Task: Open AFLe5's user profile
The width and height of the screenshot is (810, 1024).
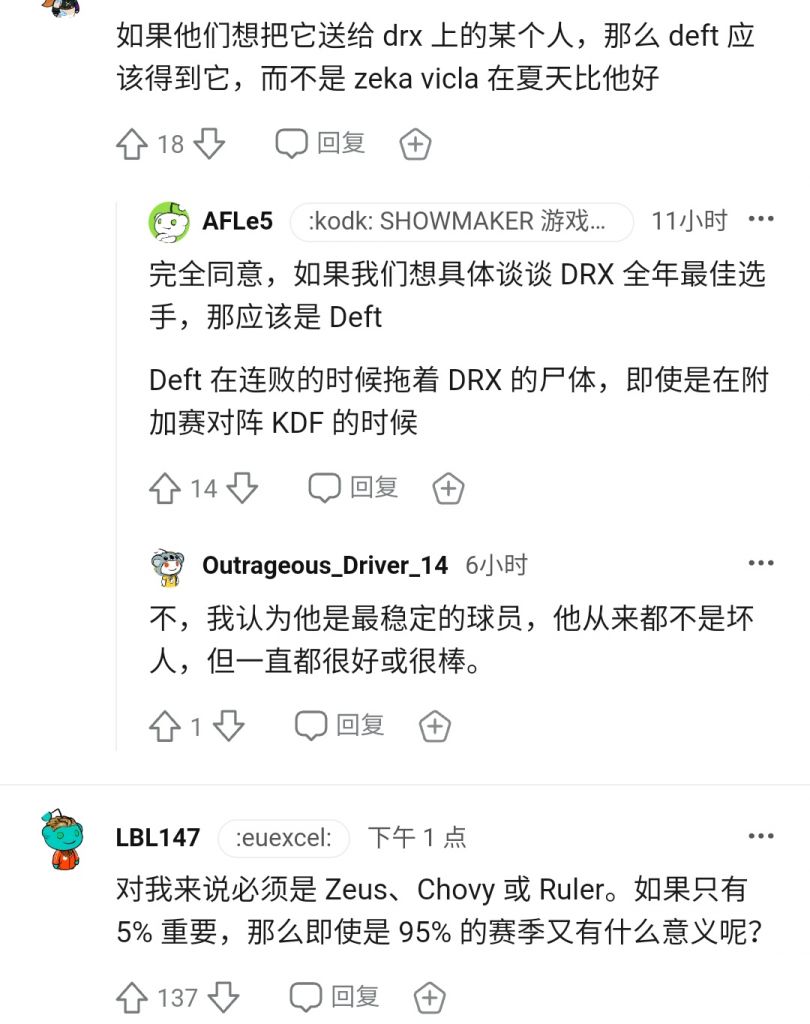Action: pyautogui.click(x=239, y=221)
